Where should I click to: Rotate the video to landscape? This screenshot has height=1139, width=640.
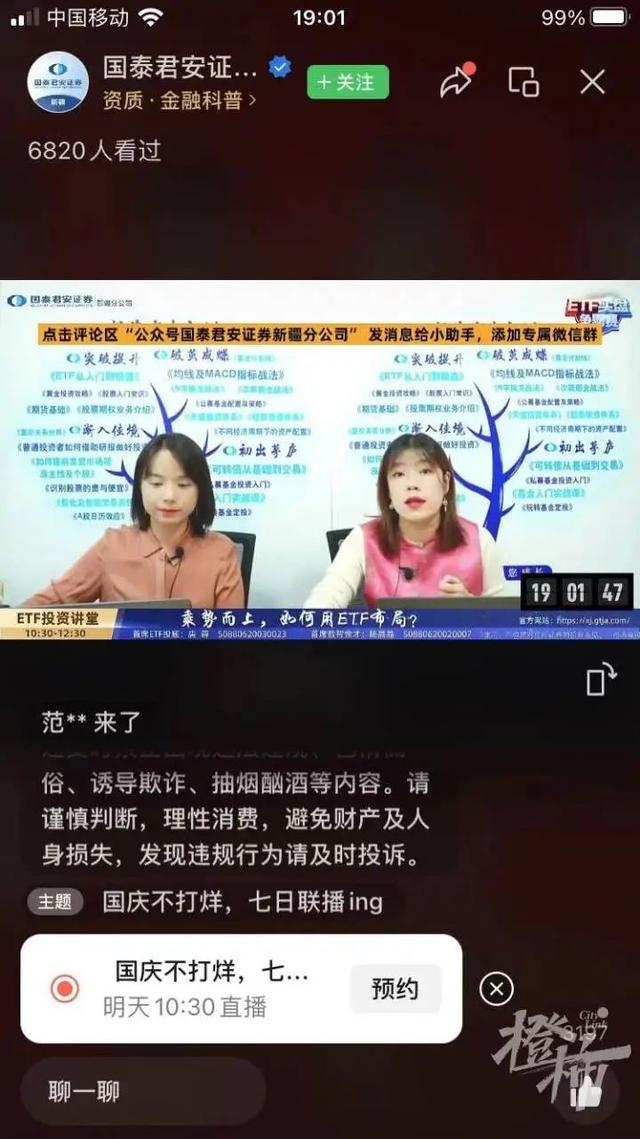(598, 681)
